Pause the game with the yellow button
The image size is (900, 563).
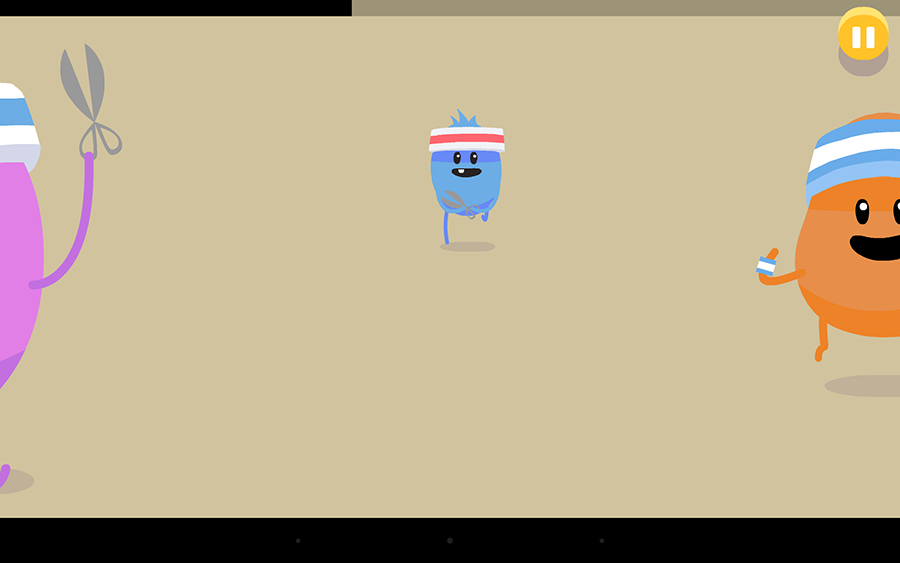click(862, 37)
